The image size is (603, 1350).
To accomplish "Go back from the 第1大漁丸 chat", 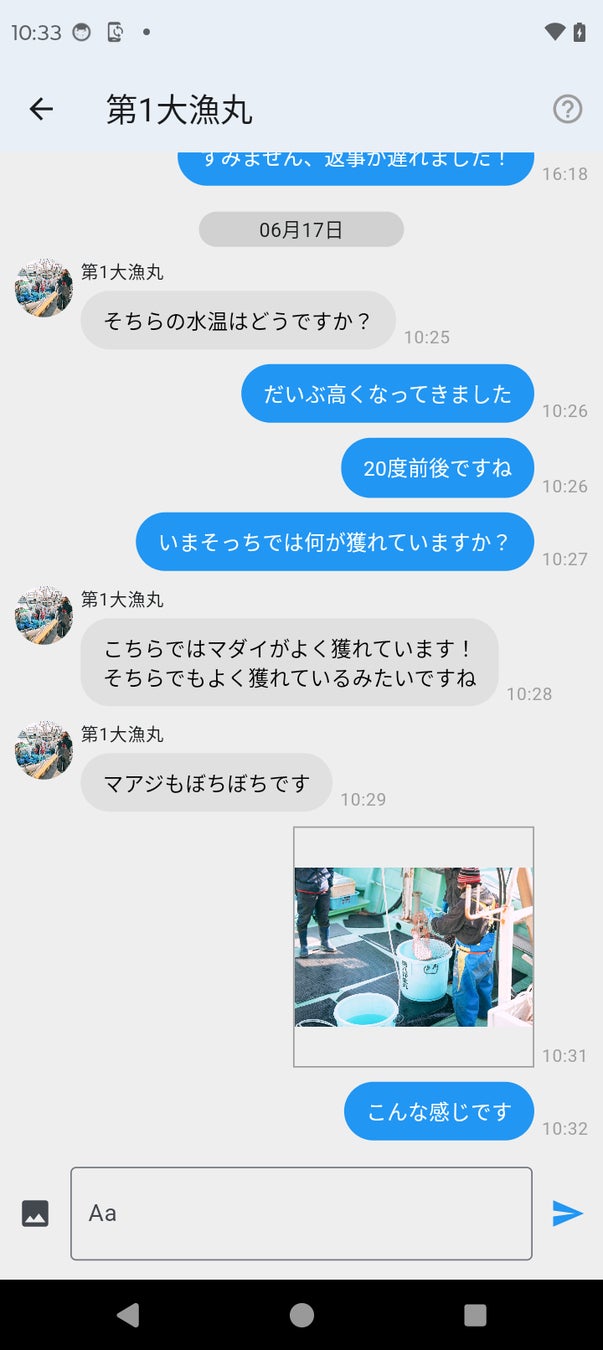I will pyautogui.click(x=41, y=109).
